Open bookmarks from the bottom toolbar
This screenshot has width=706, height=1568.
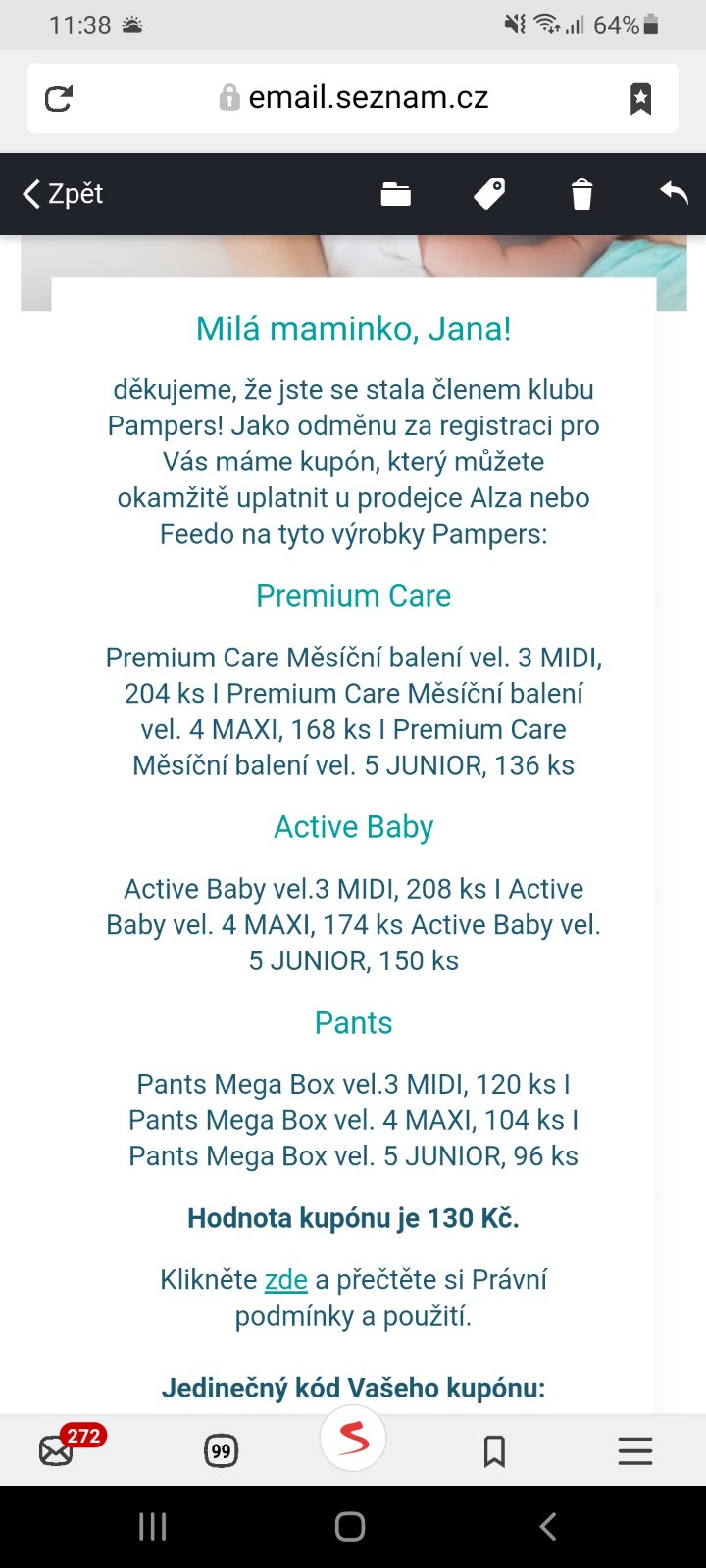[x=494, y=1450]
